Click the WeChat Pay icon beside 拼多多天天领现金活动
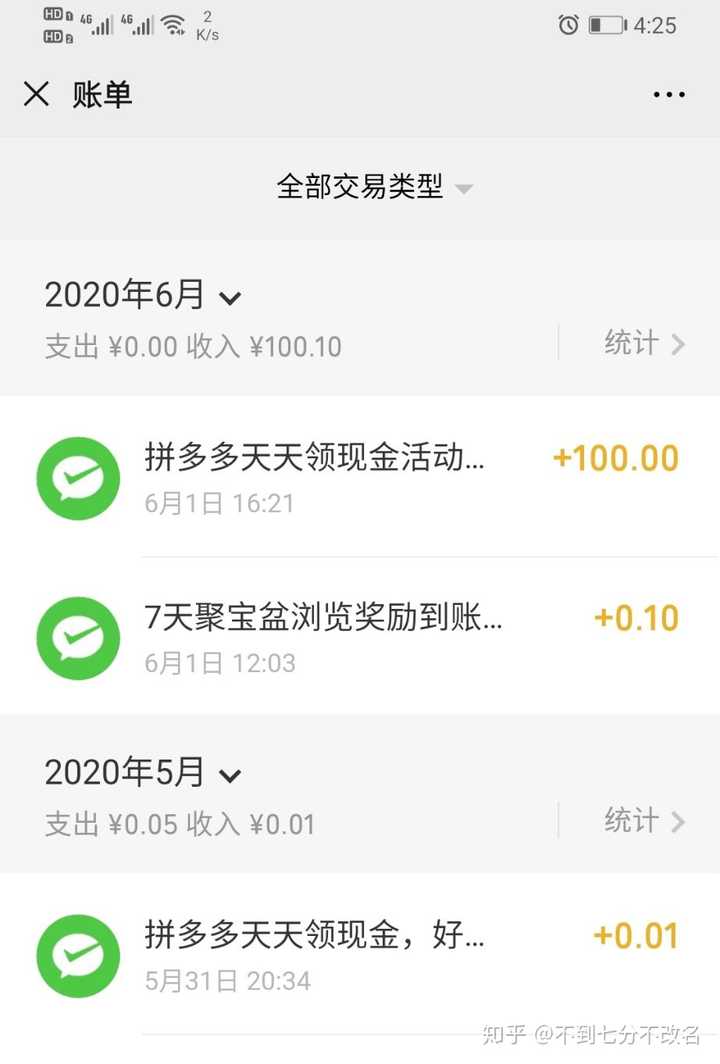 click(78, 478)
